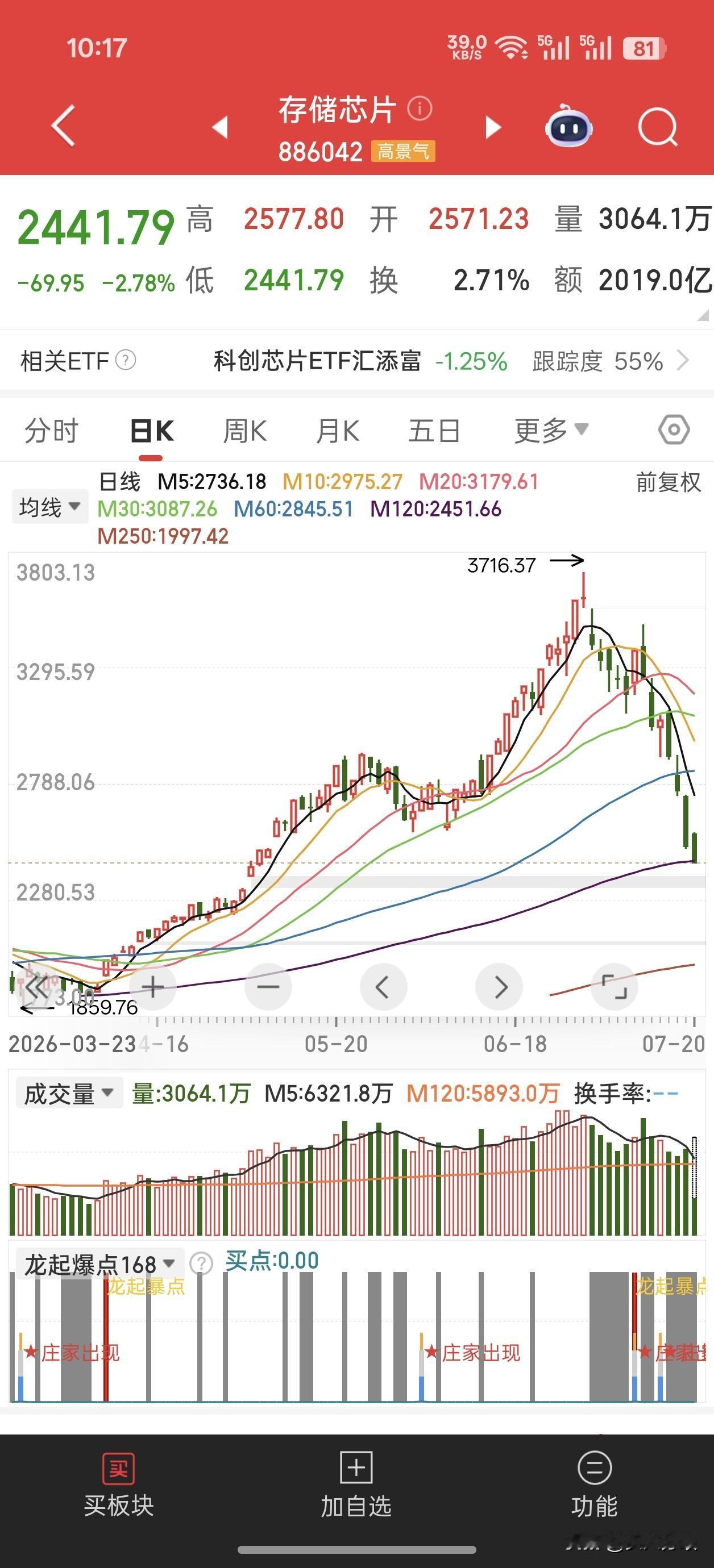714x1568 pixels.
Task: Open the 科创芯片ETF汇添富 related ETF row
Action: [357, 361]
